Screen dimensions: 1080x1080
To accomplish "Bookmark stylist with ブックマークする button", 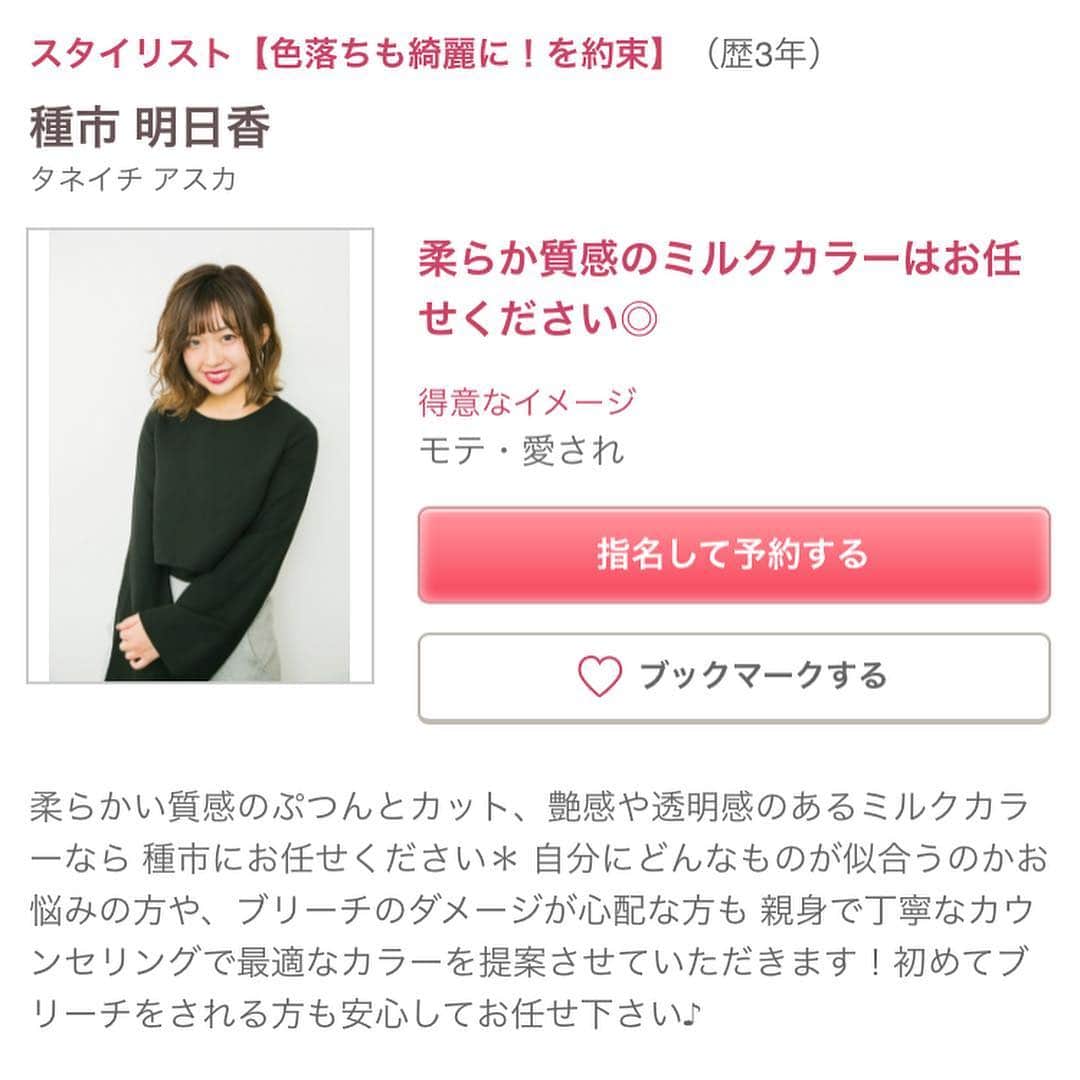I will click(x=733, y=677).
